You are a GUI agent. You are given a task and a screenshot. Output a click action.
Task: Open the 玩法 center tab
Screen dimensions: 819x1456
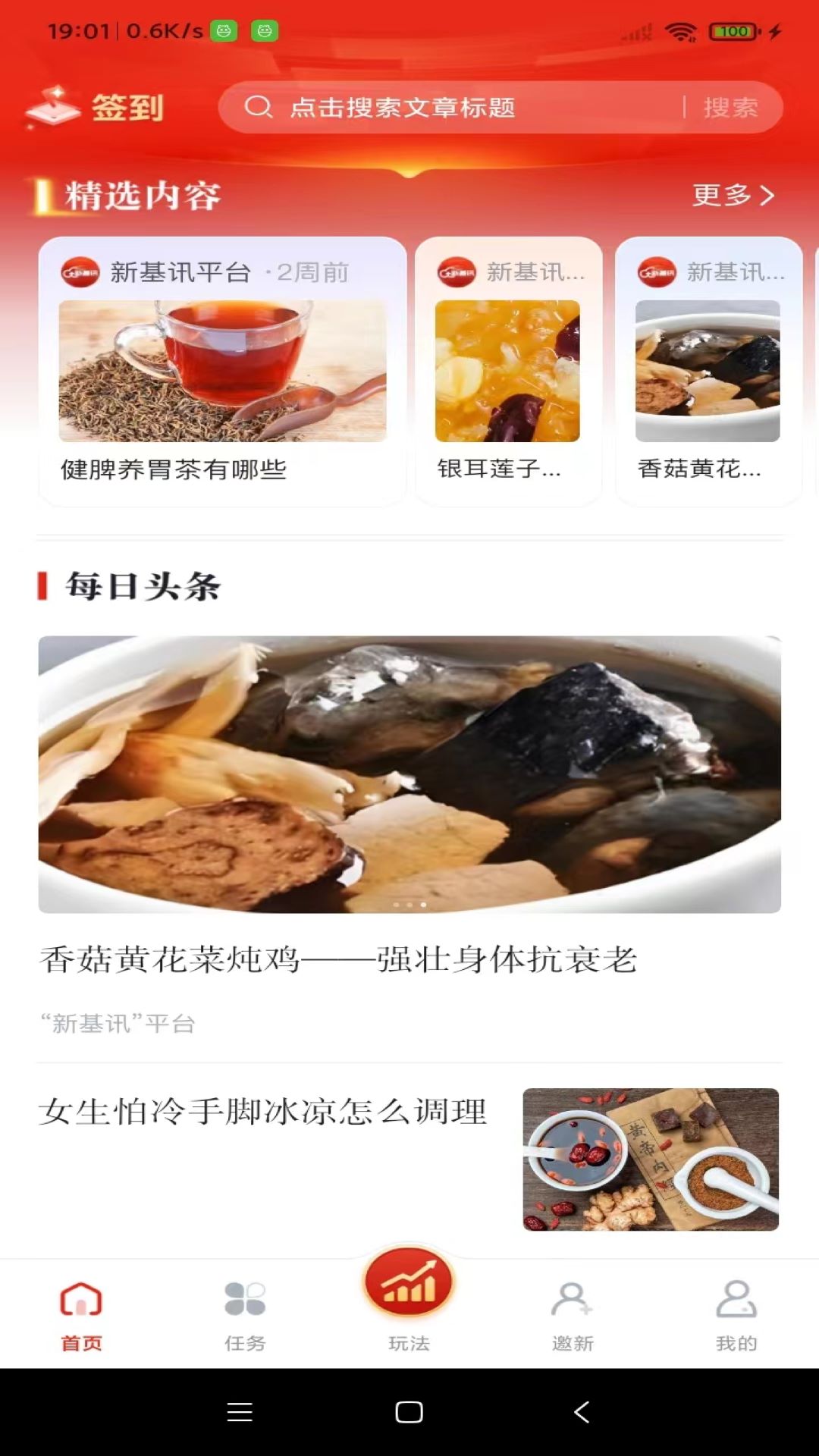pyautogui.click(x=409, y=1298)
